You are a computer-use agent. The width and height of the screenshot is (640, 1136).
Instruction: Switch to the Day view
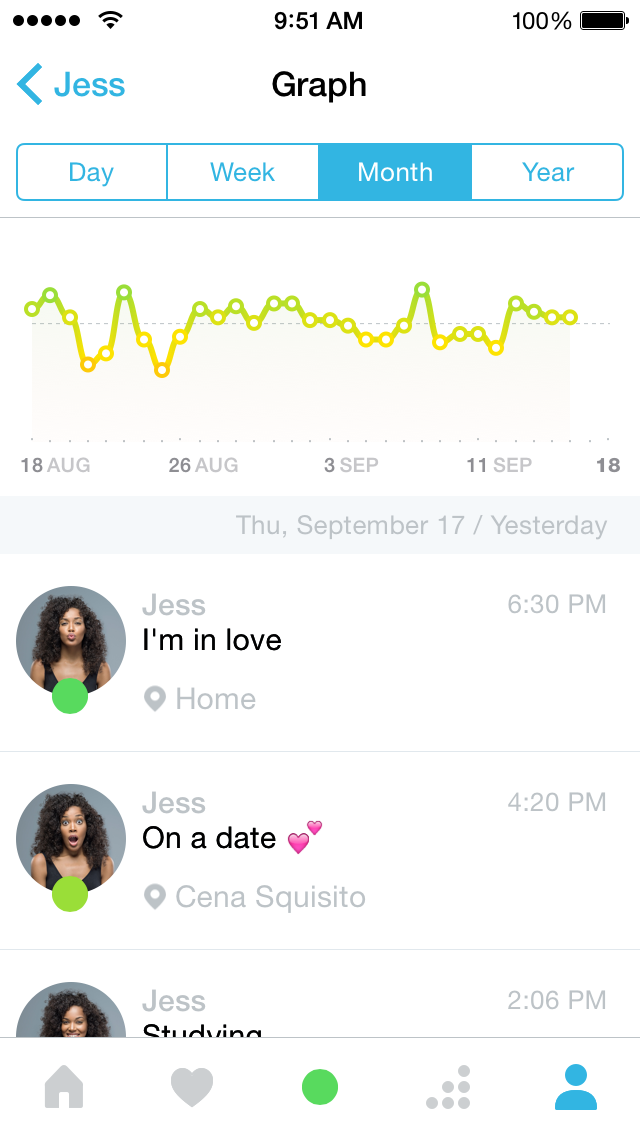(91, 172)
